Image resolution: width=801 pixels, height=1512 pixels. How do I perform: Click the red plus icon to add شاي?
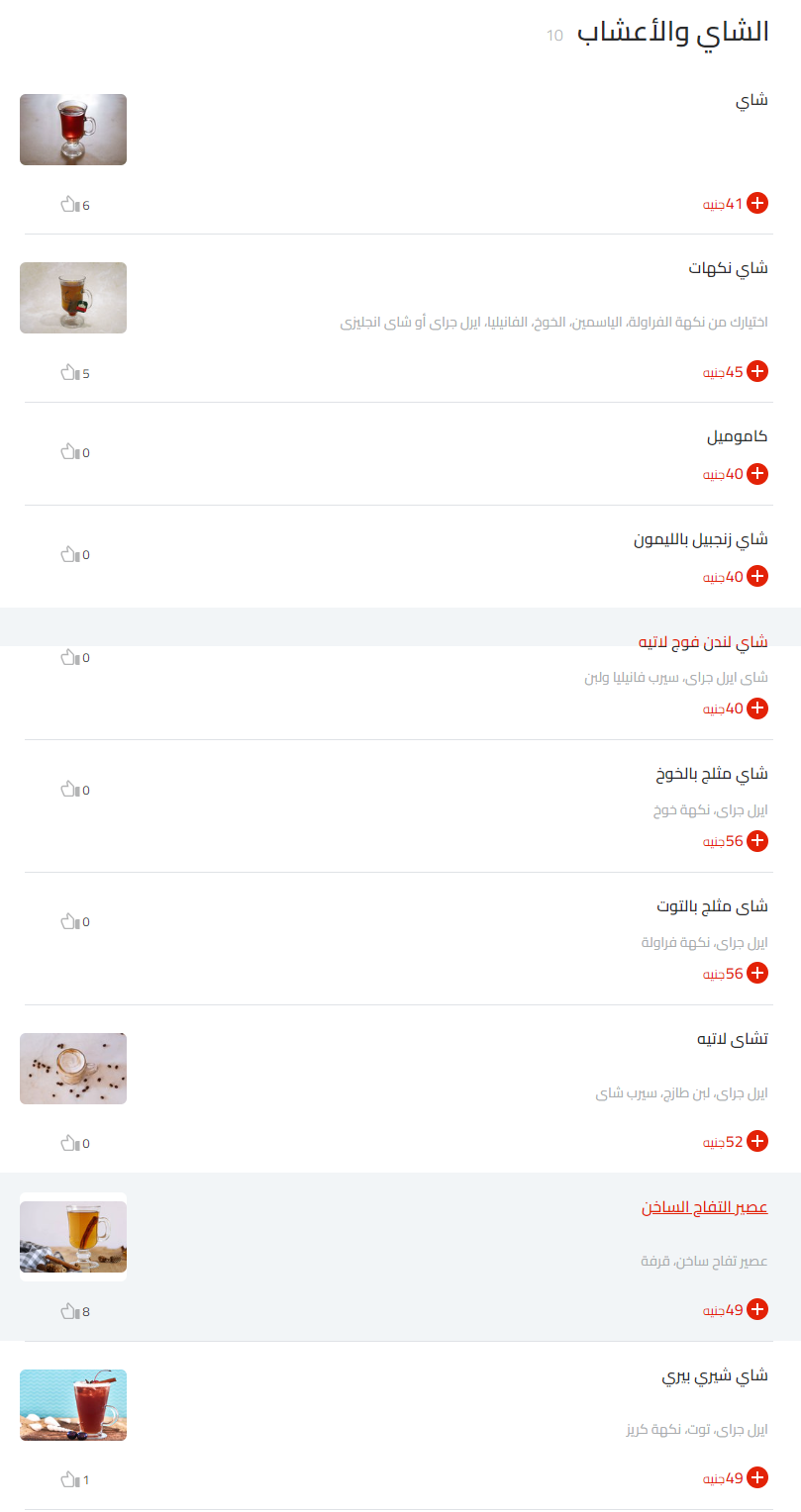click(758, 203)
